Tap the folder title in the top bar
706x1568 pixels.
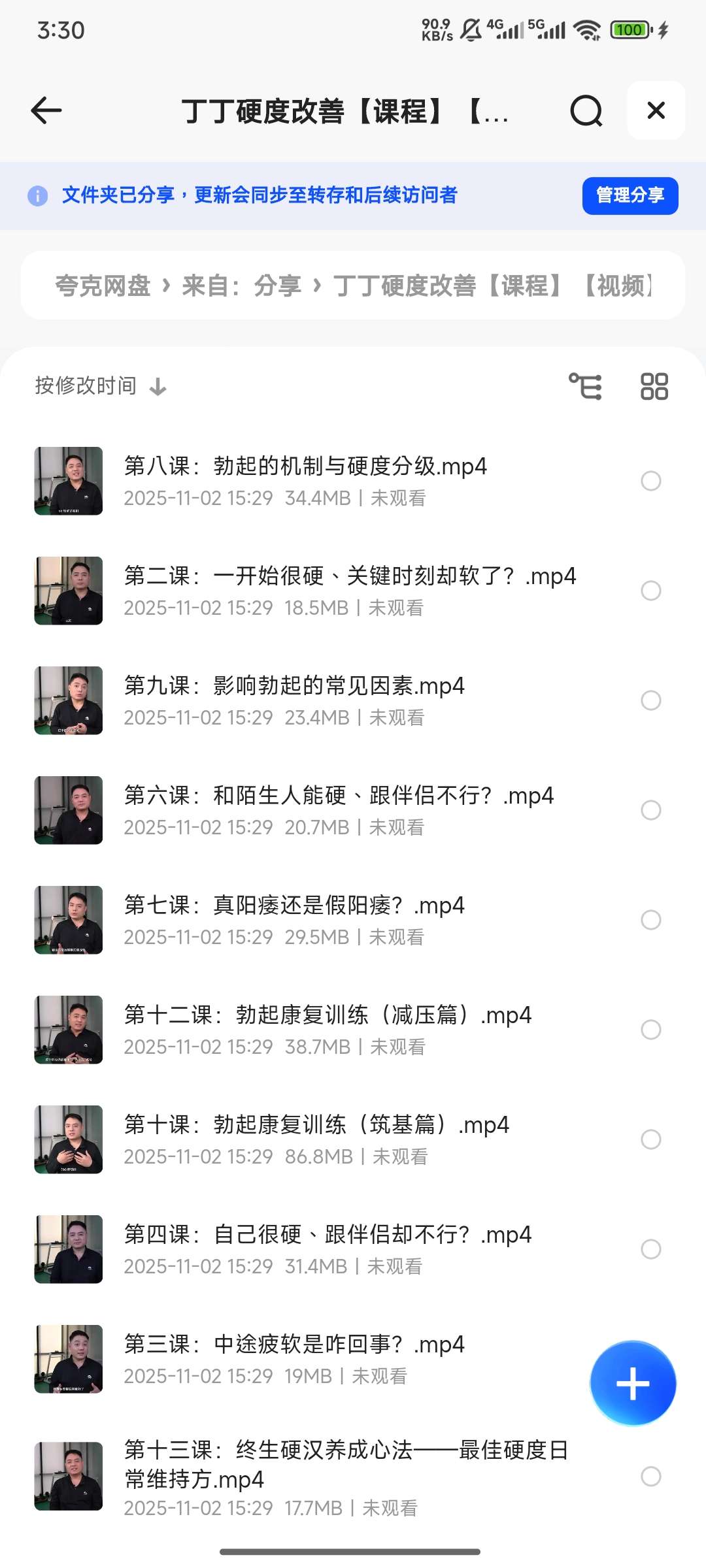345,111
